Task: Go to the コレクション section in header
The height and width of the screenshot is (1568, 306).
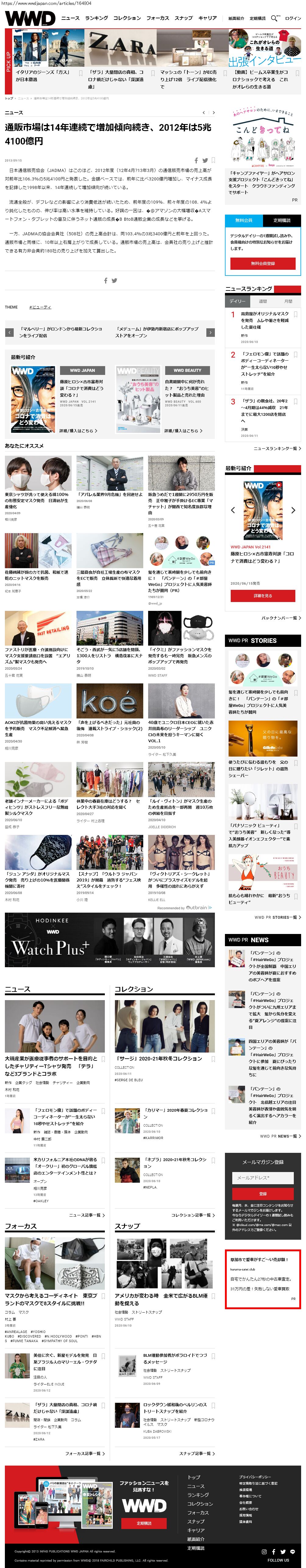Action: click(x=126, y=18)
